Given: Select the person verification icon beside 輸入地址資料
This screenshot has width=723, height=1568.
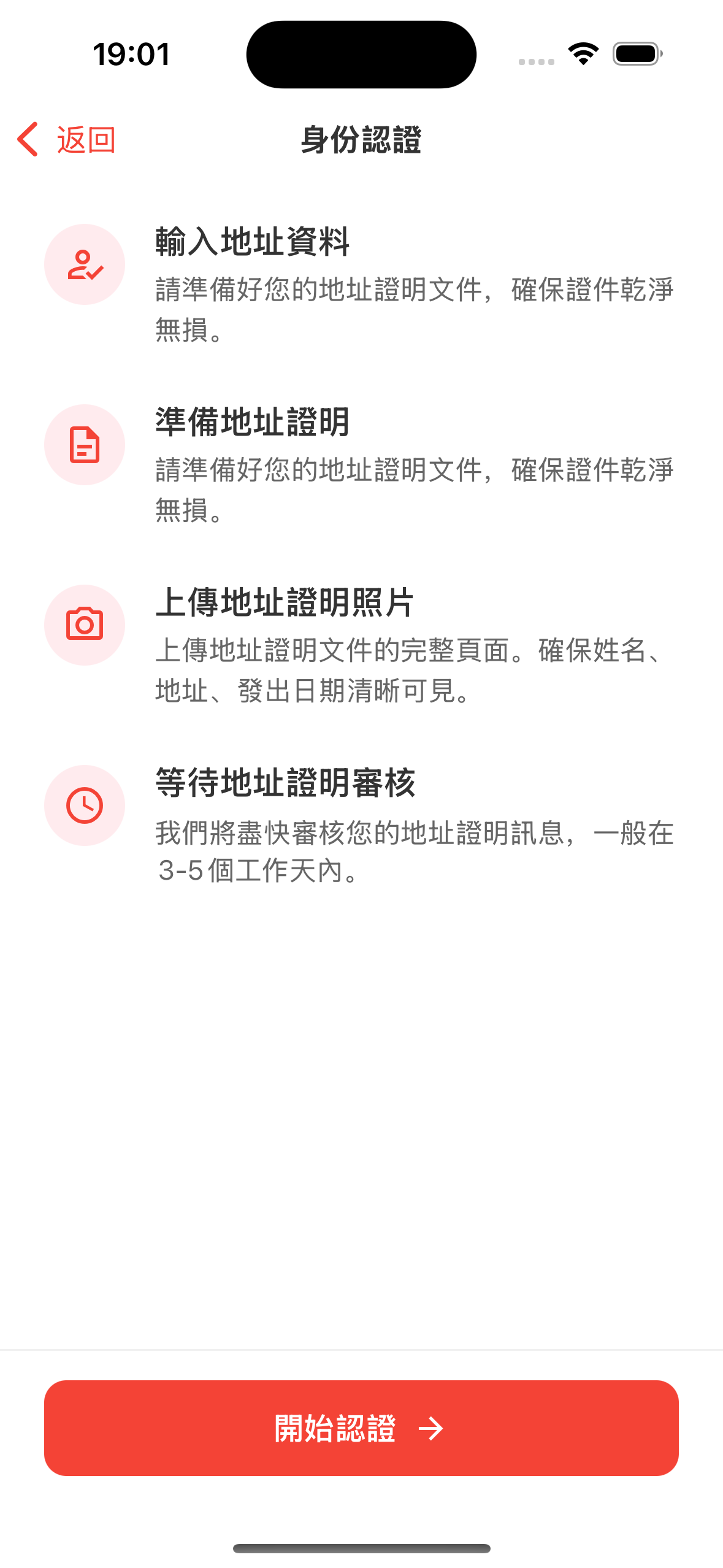Looking at the screenshot, I should coord(85,264).
